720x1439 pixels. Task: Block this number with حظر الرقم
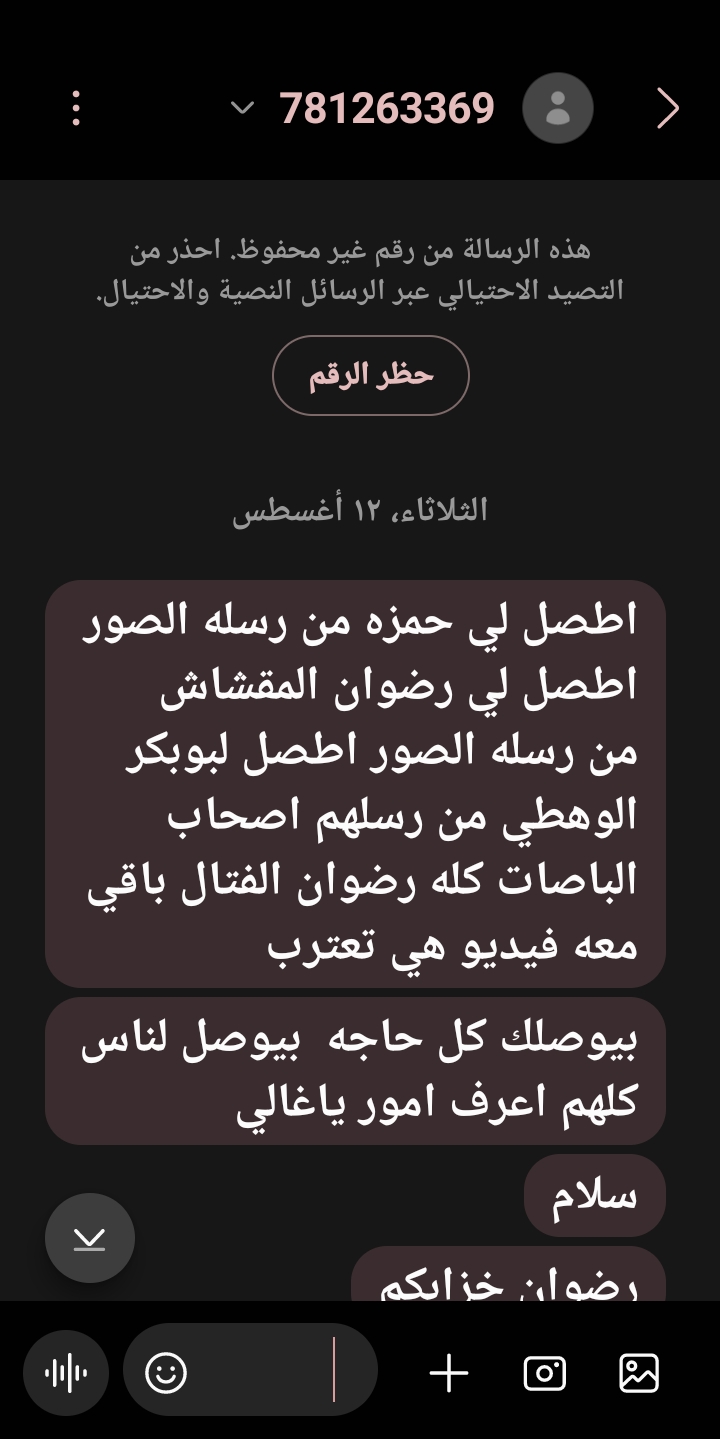coord(371,376)
